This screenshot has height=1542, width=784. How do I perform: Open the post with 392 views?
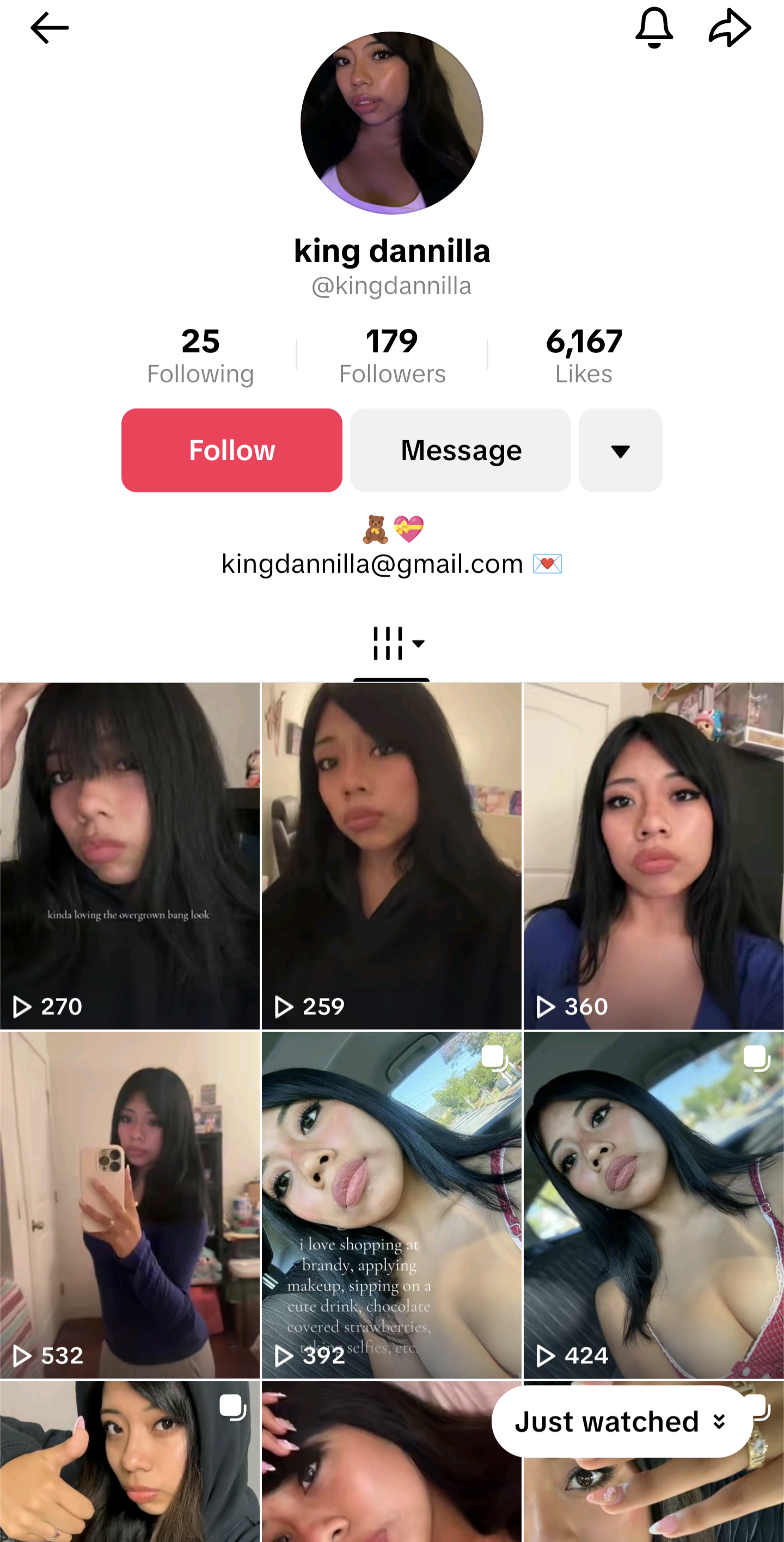(x=391, y=1205)
